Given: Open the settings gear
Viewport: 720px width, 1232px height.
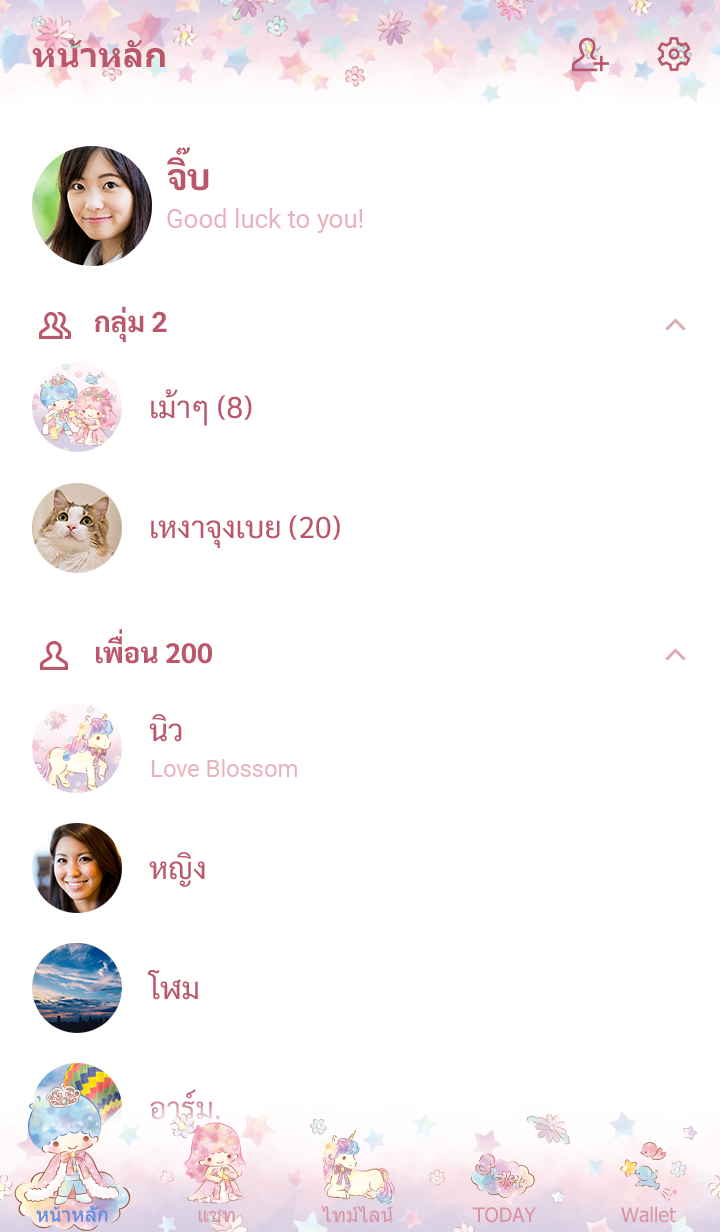Looking at the screenshot, I should click(674, 55).
